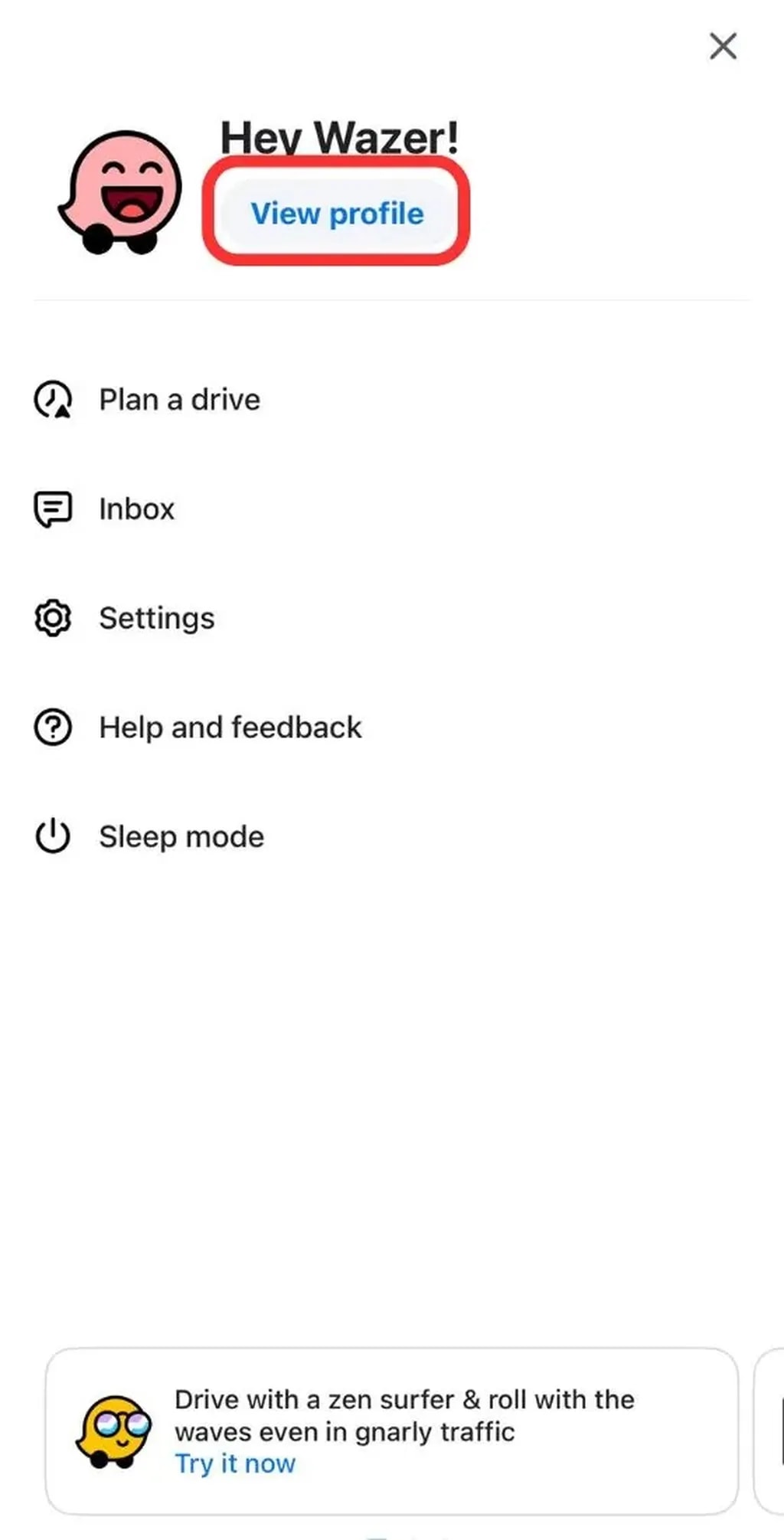Tap the Try it now link
This screenshot has height=1540, width=784.
[x=235, y=1463]
